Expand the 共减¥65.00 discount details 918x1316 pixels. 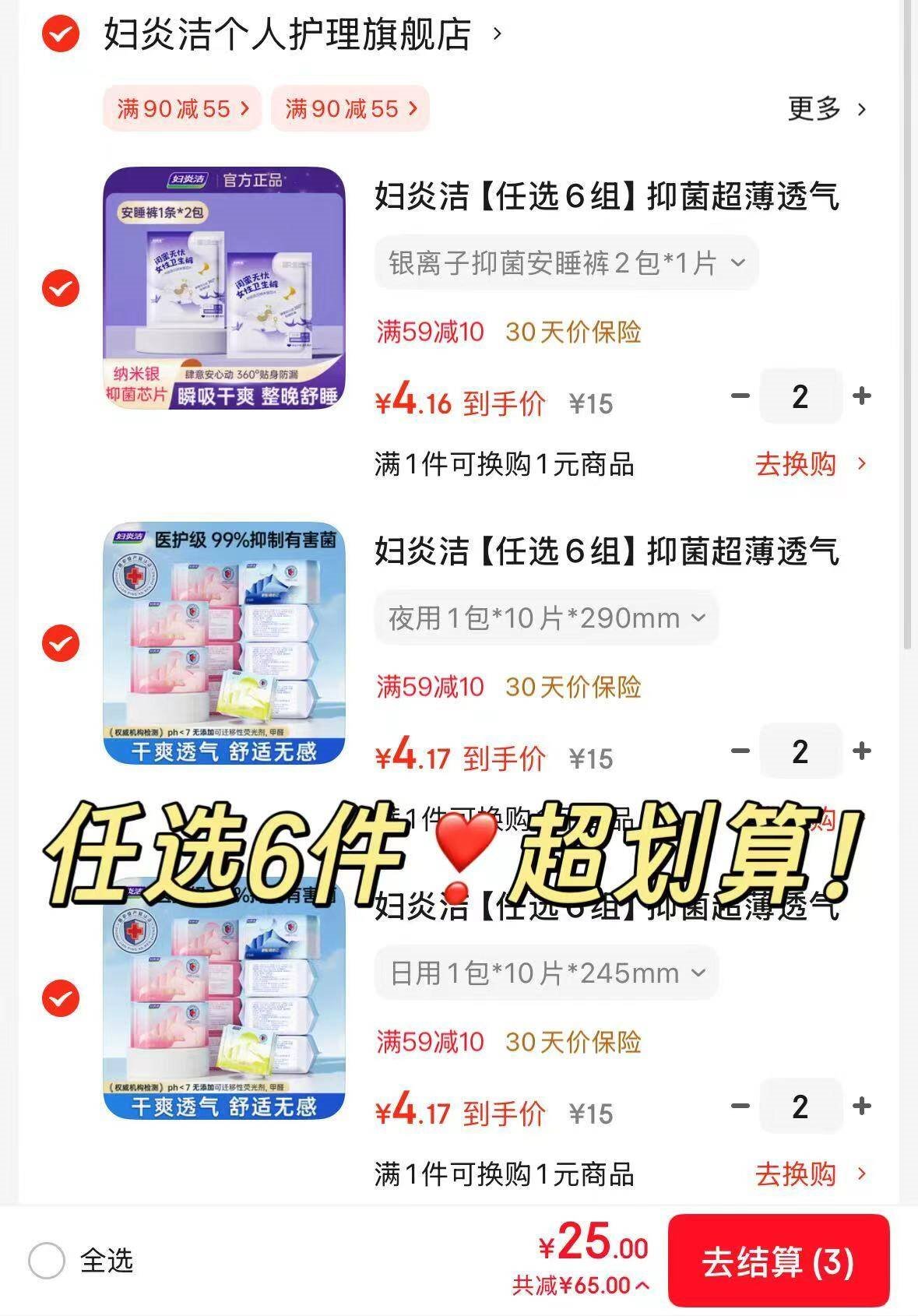[580, 1286]
